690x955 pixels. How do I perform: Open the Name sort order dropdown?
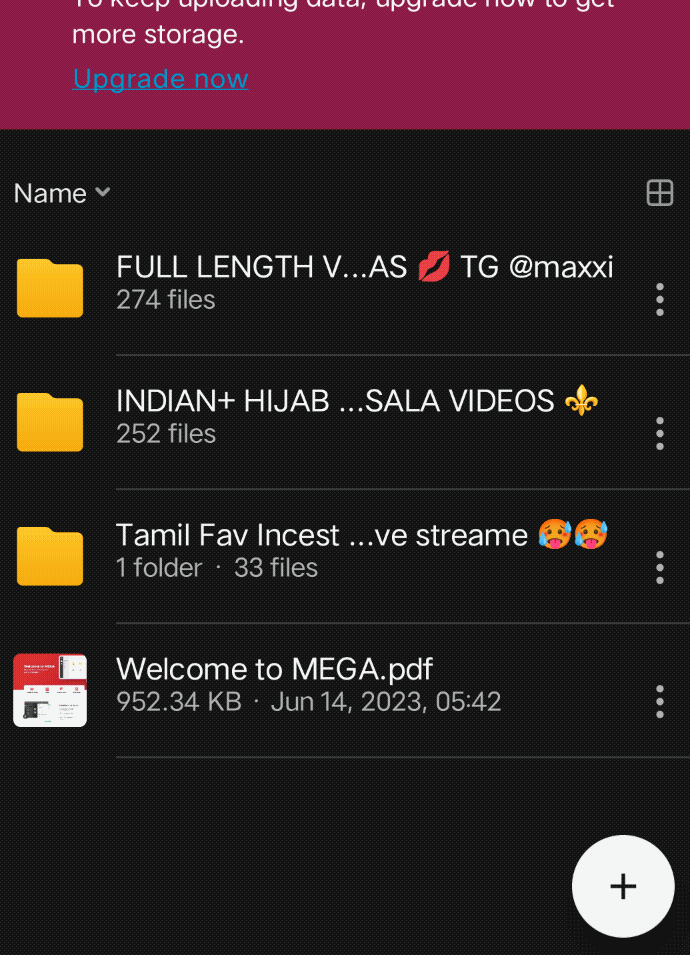click(x=61, y=193)
